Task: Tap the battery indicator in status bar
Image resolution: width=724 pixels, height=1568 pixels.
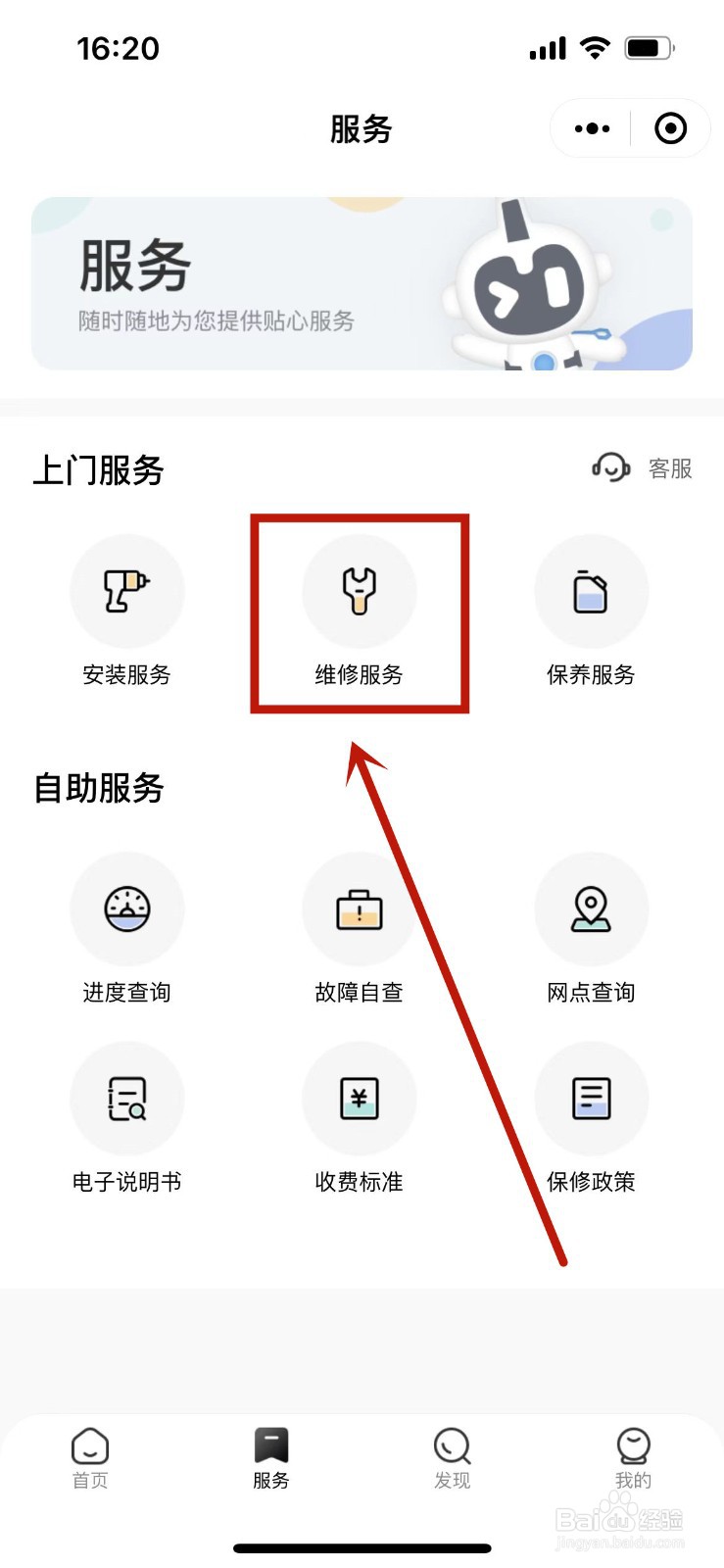Action: (646, 45)
